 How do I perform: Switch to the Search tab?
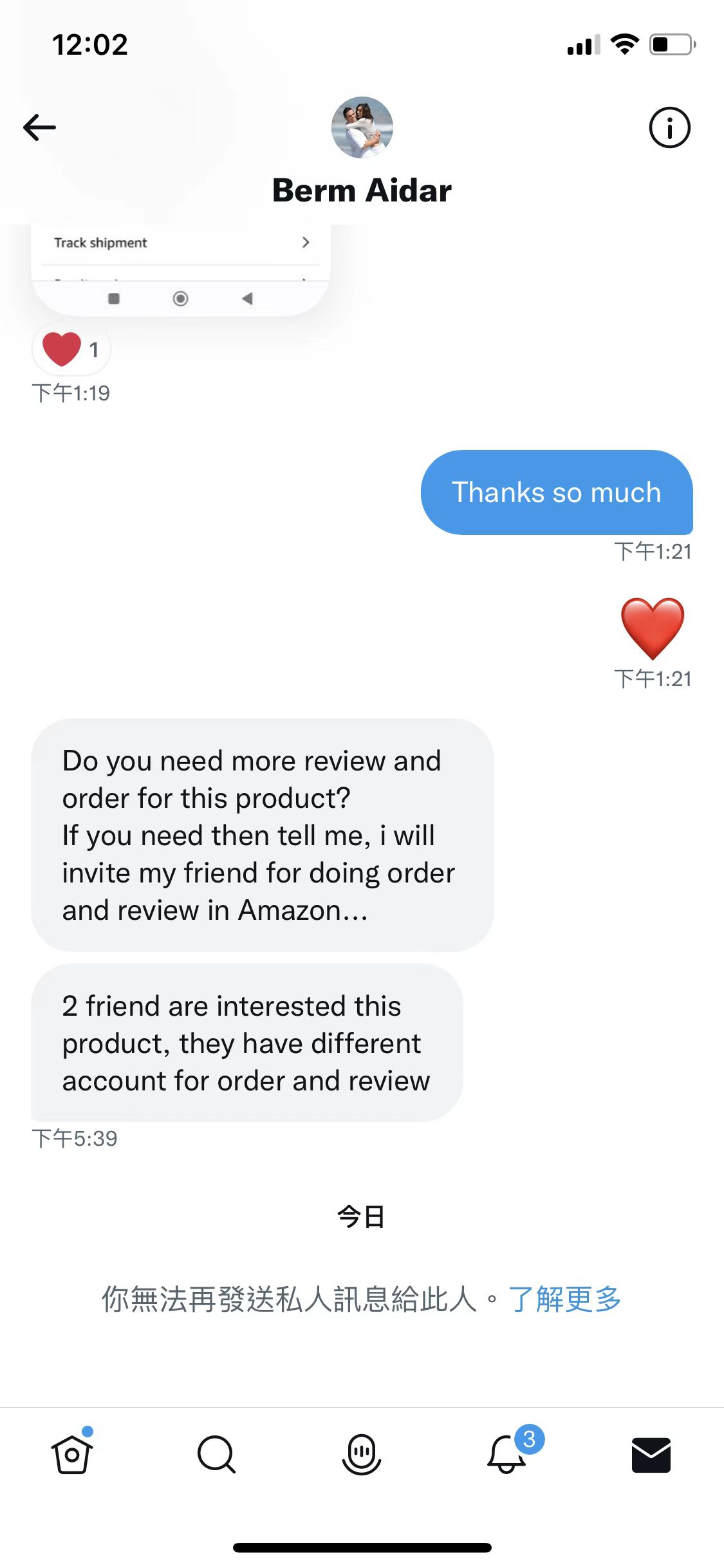tap(217, 1455)
